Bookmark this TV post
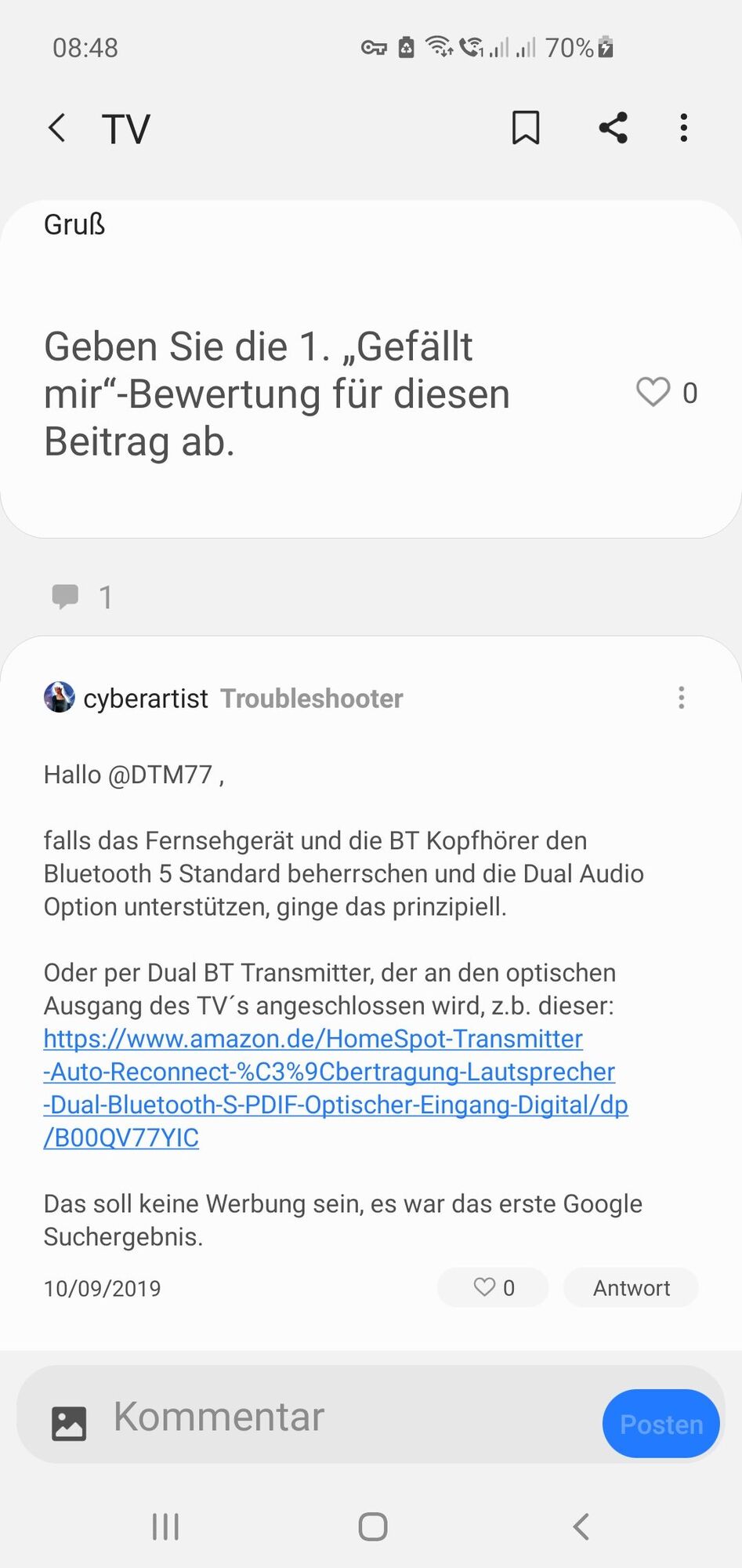Viewport: 742px width, 1568px height. pos(526,128)
